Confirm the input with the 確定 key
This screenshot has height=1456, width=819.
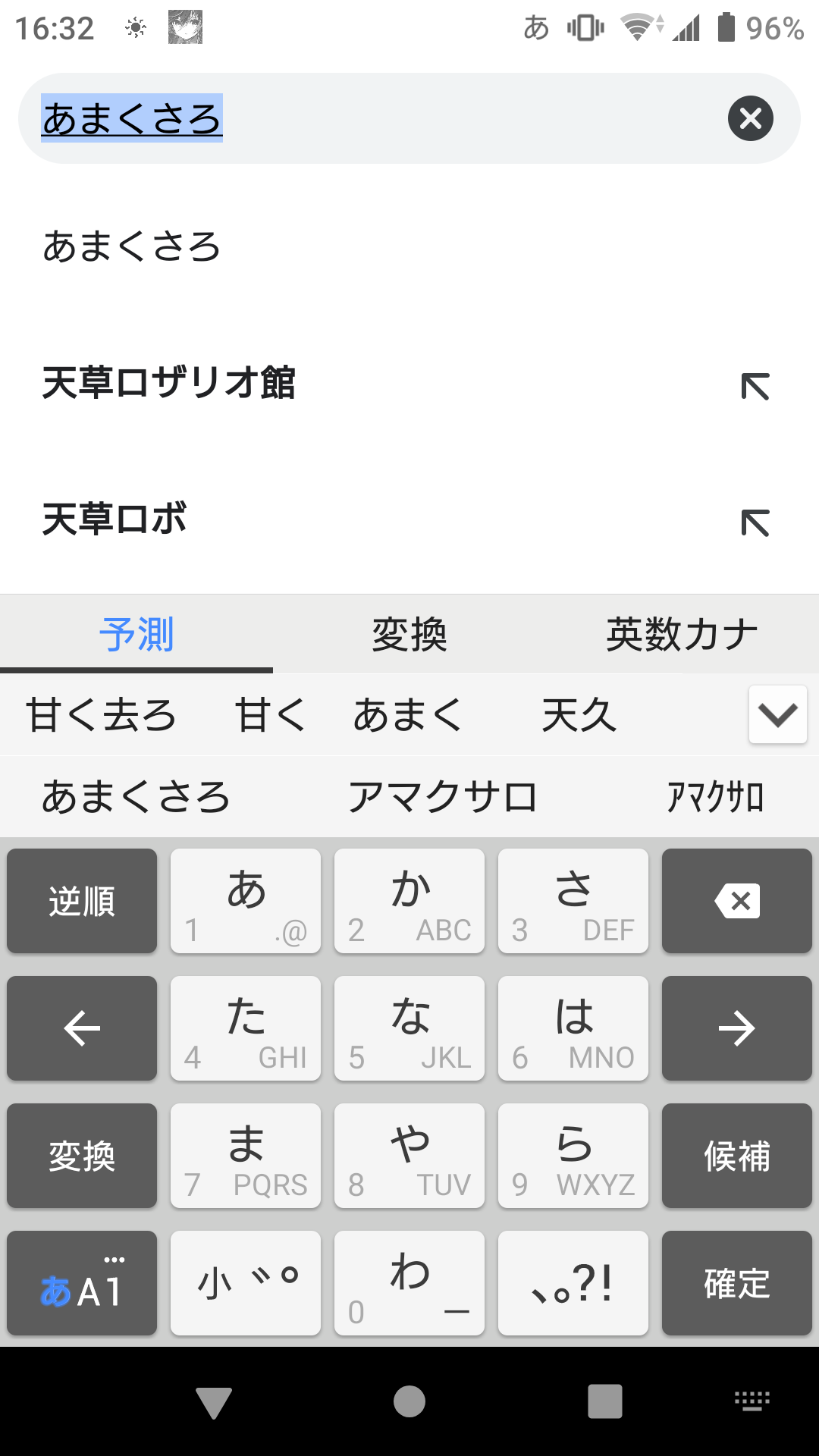736,1283
